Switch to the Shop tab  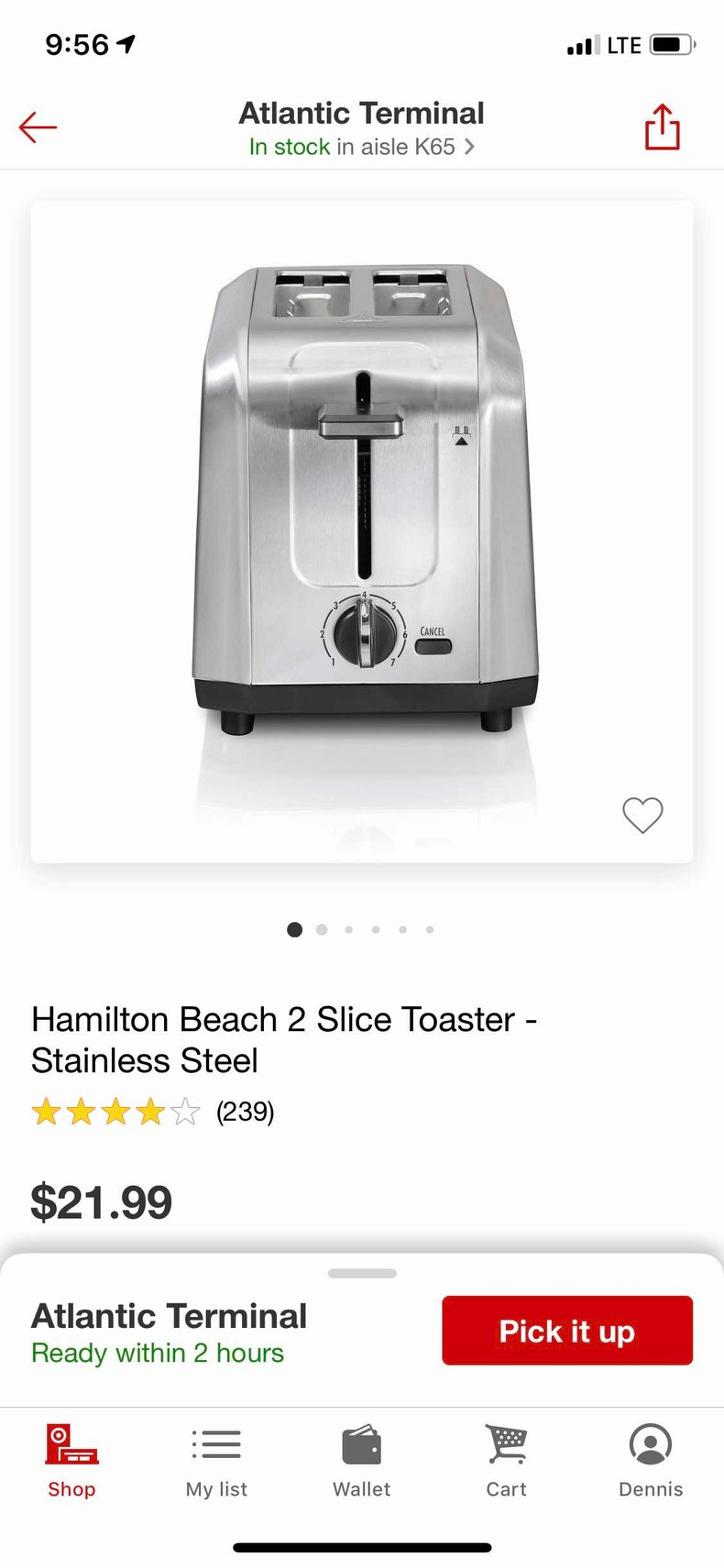coord(71,1462)
